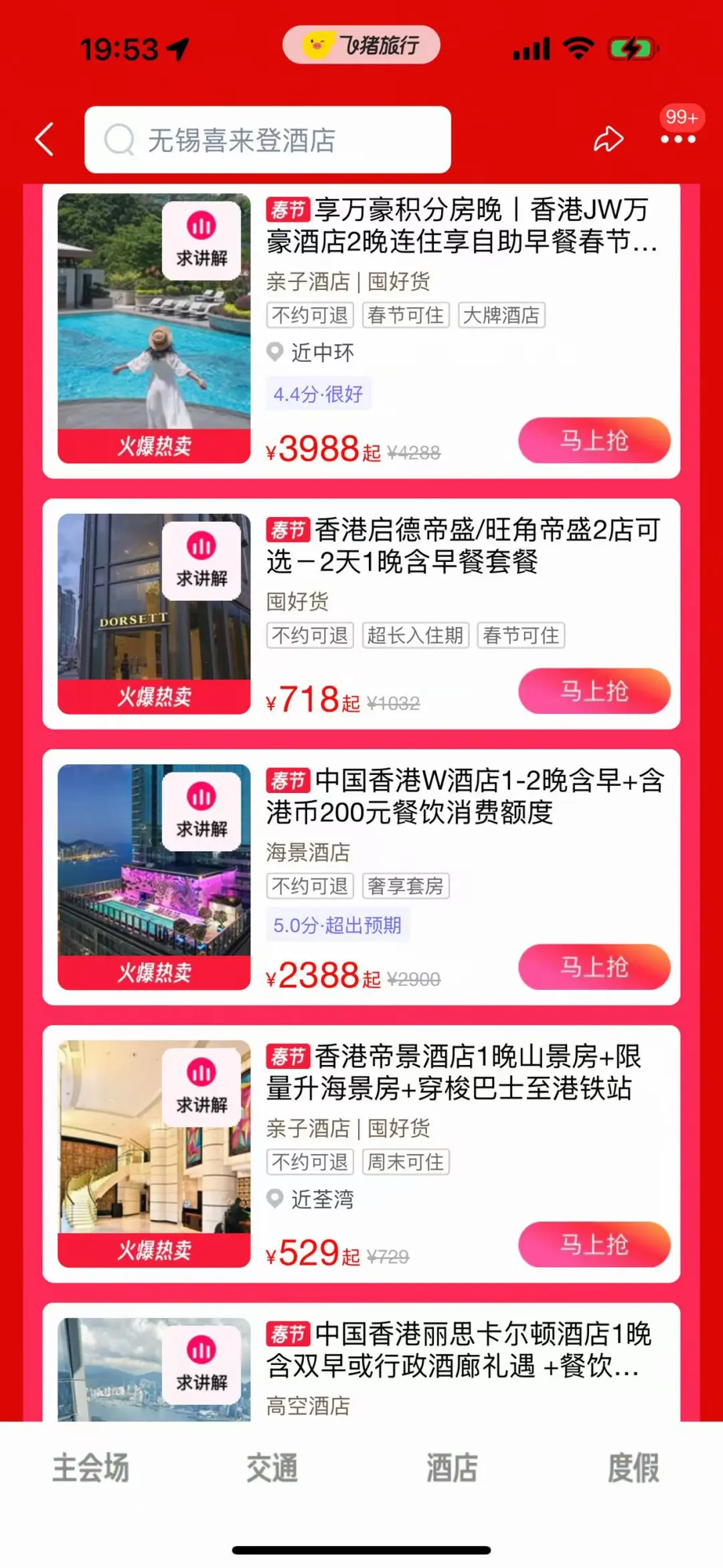Tap 求讲解 on the 中国香港W酒店 image
The width and height of the screenshot is (723, 1568).
tap(202, 811)
